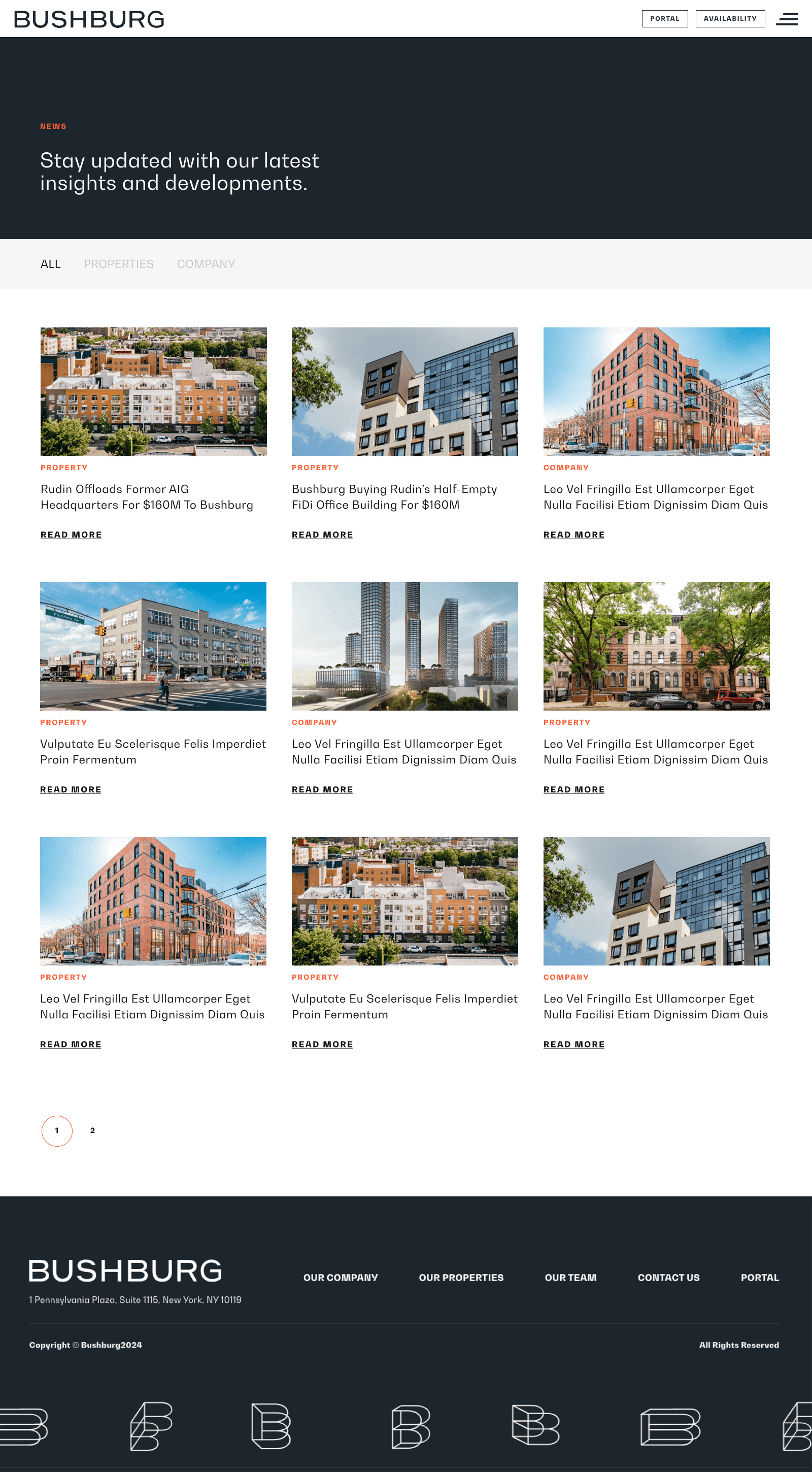The image size is (812, 1472).
Task: Select page 1 in pagination
Action: click(56, 1130)
